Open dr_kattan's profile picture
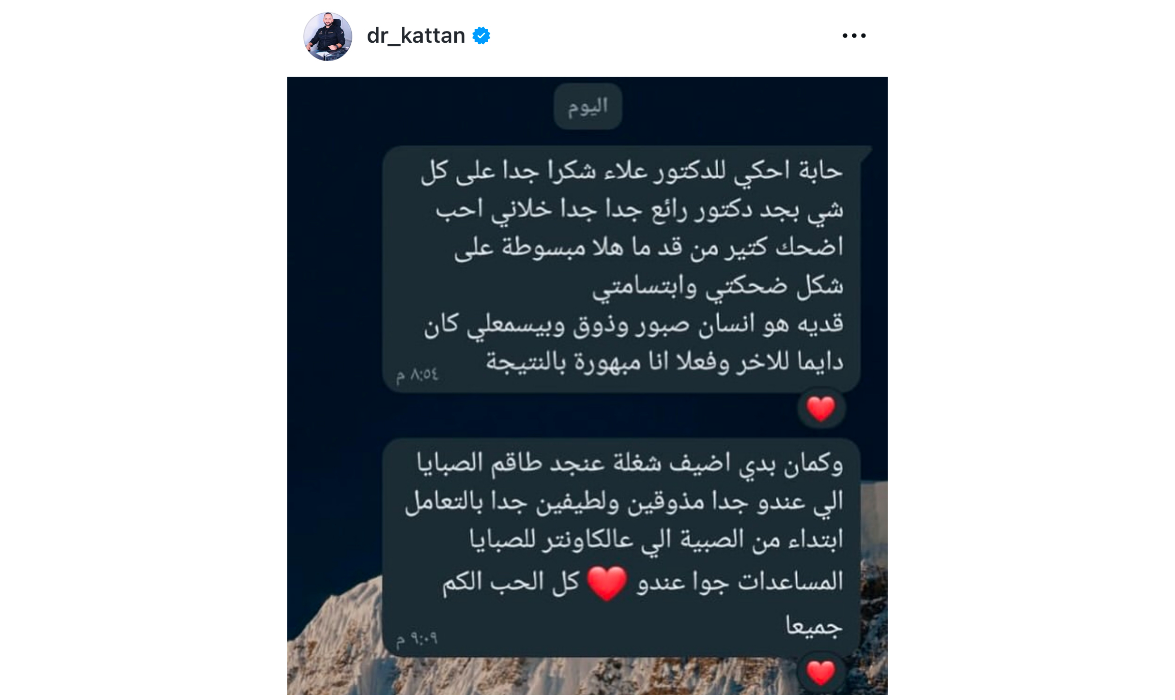The image size is (1175, 700). click(x=328, y=37)
